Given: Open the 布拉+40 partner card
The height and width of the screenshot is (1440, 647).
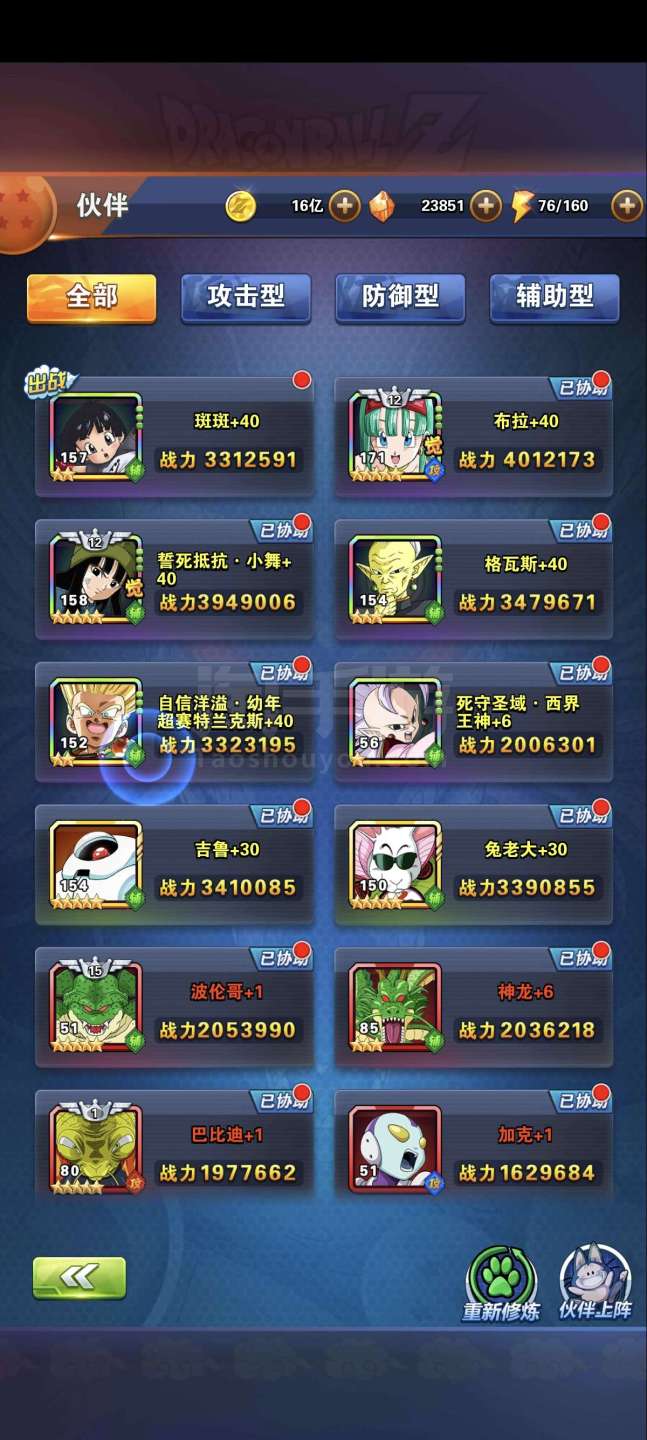Looking at the screenshot, I should [474, 440].
